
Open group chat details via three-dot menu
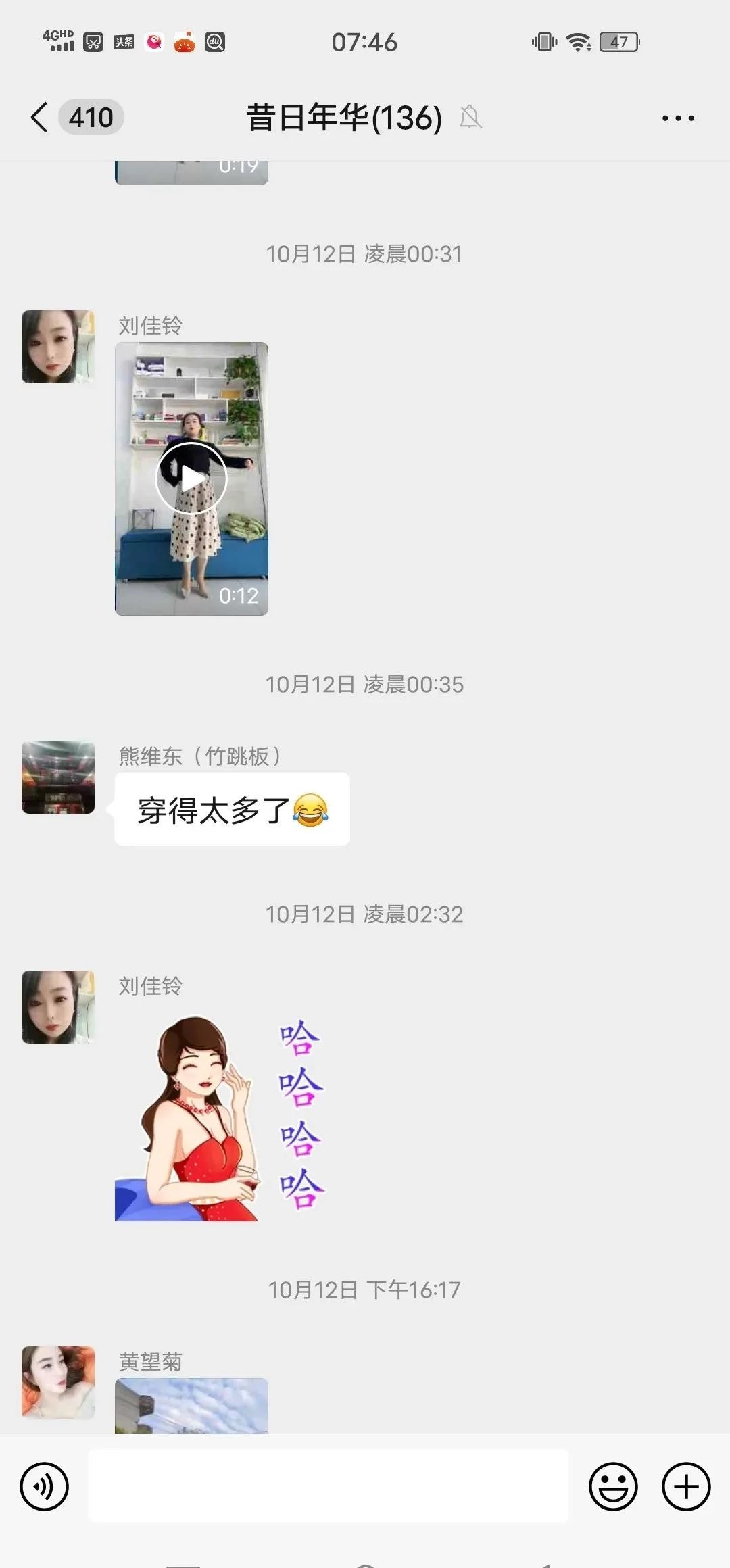tap(677, 118)
